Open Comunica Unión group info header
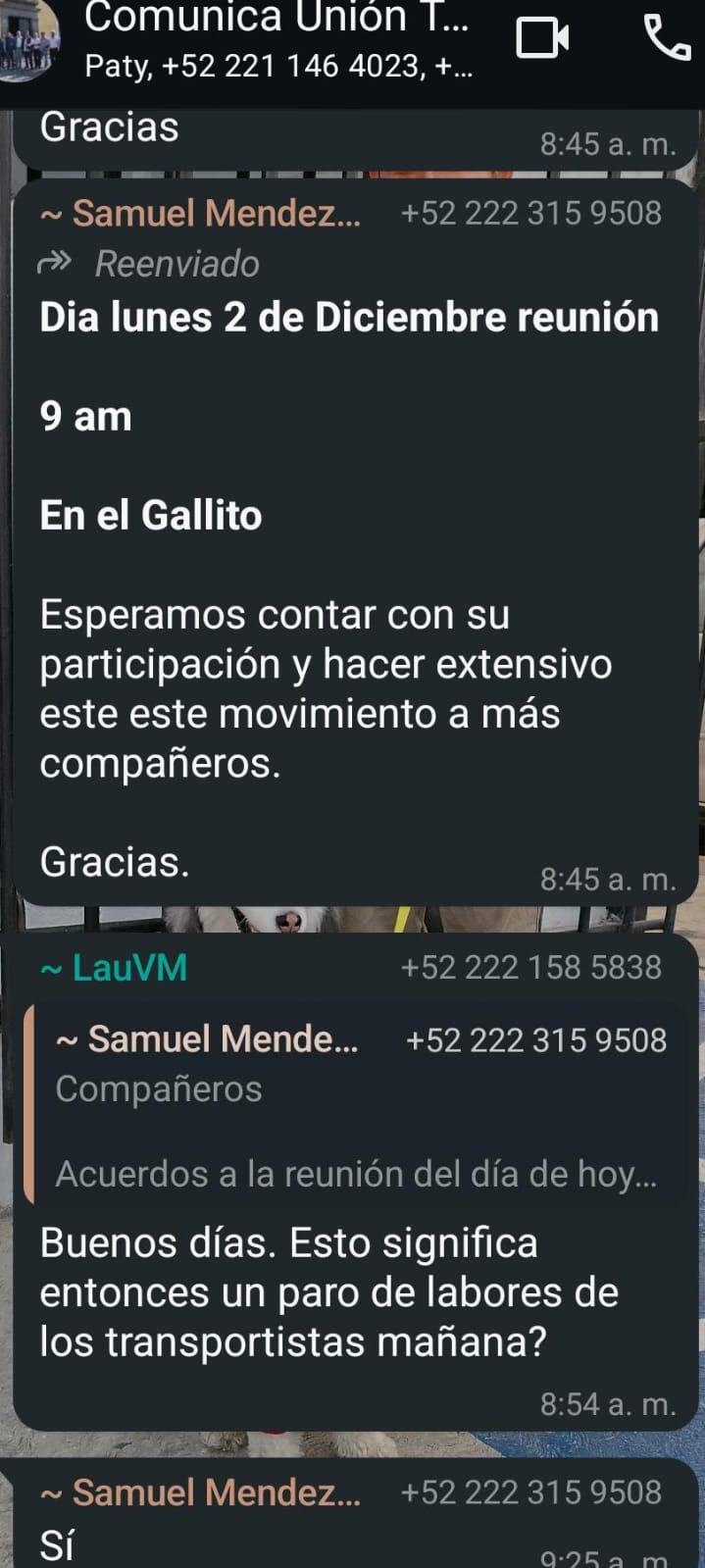705x1568 pixels. coord(279,39)
